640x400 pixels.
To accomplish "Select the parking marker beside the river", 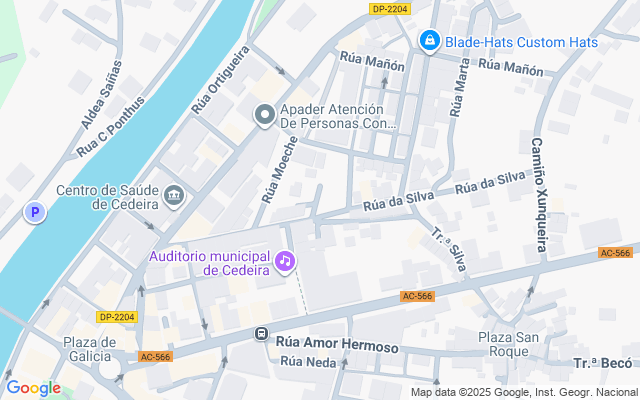I will click(x=36, y=212).
